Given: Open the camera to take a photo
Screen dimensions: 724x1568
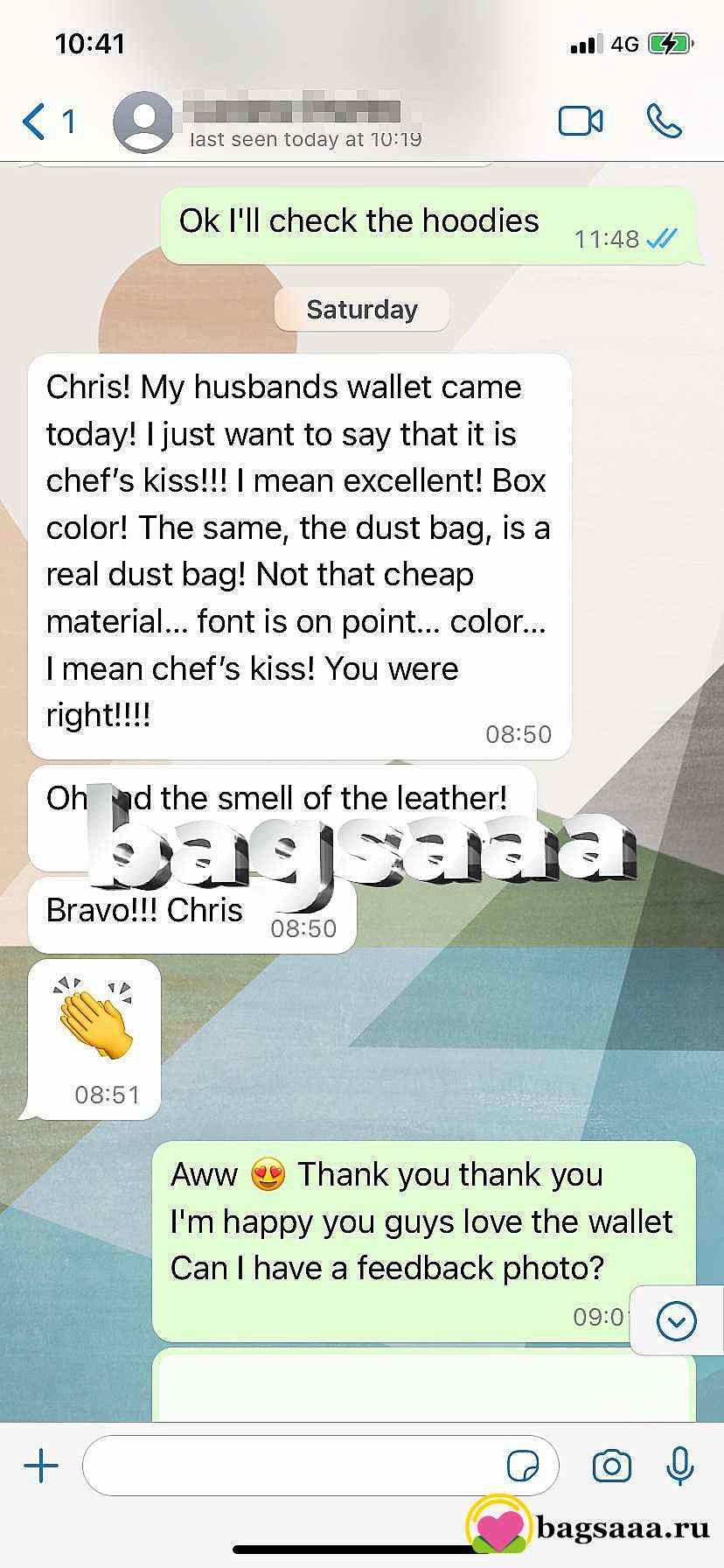Looking at the screenshot, I should [611, 1465].
